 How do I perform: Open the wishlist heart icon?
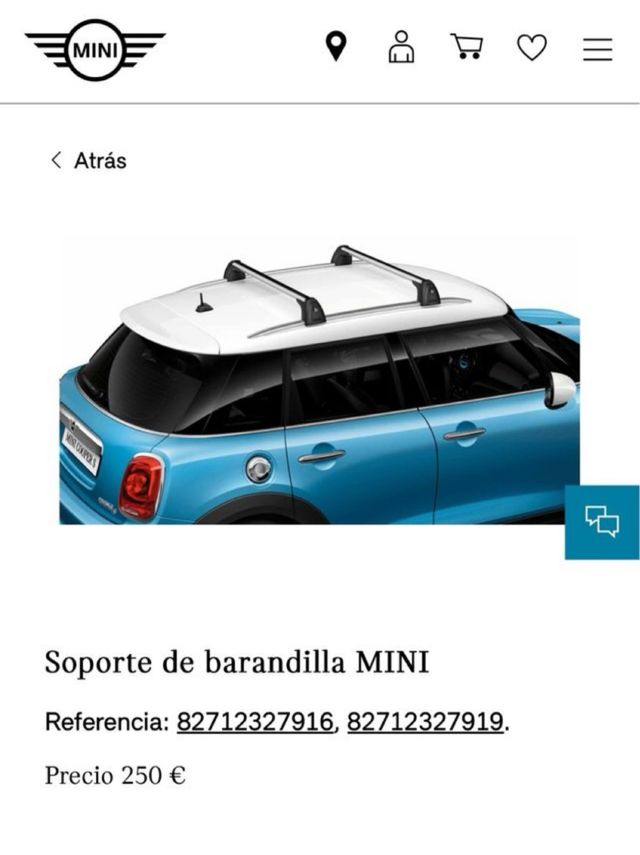pyautogui.click(x=532, y=47)
